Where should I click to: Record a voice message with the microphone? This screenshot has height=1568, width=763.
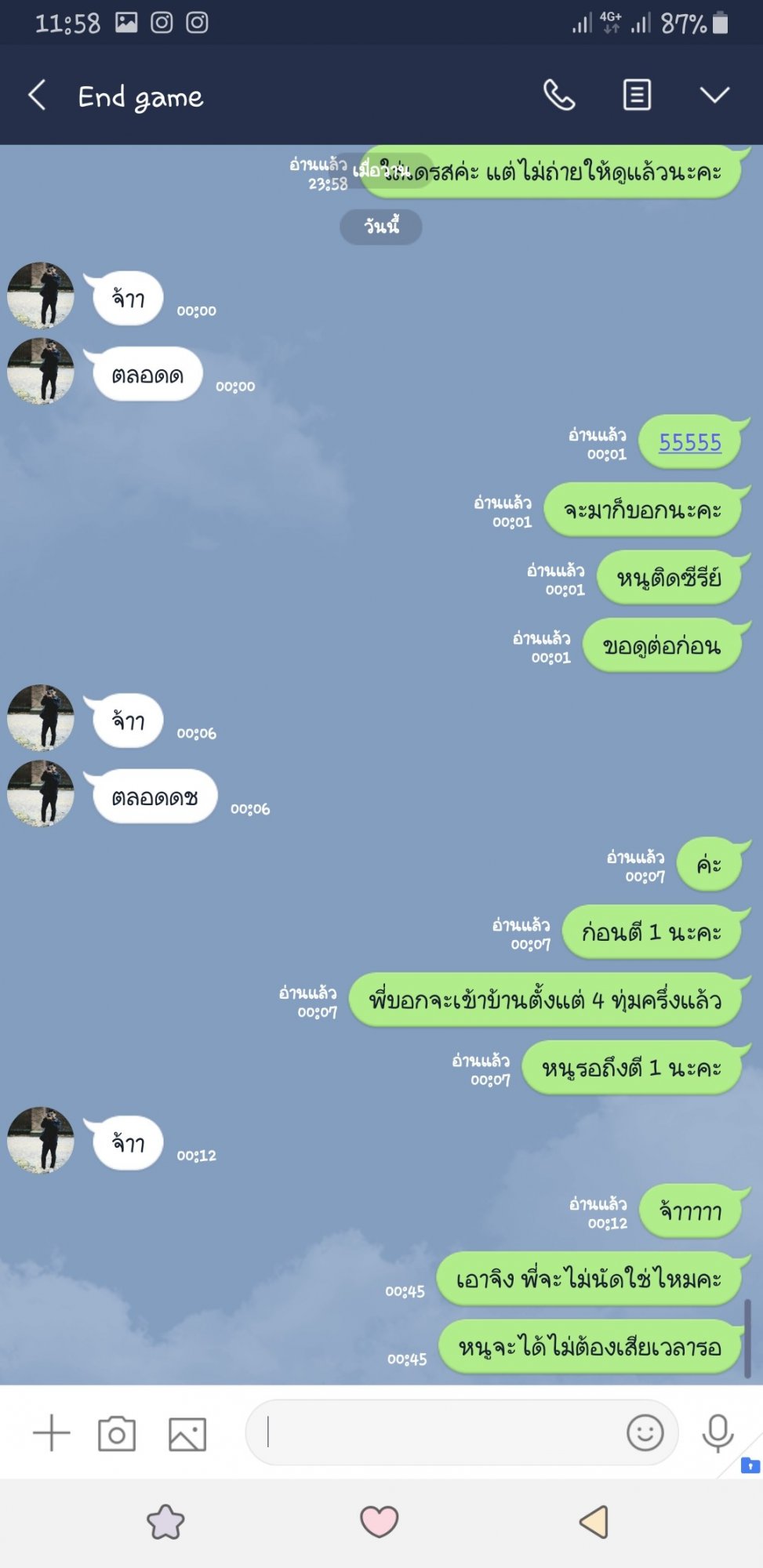pos(718,1433)
